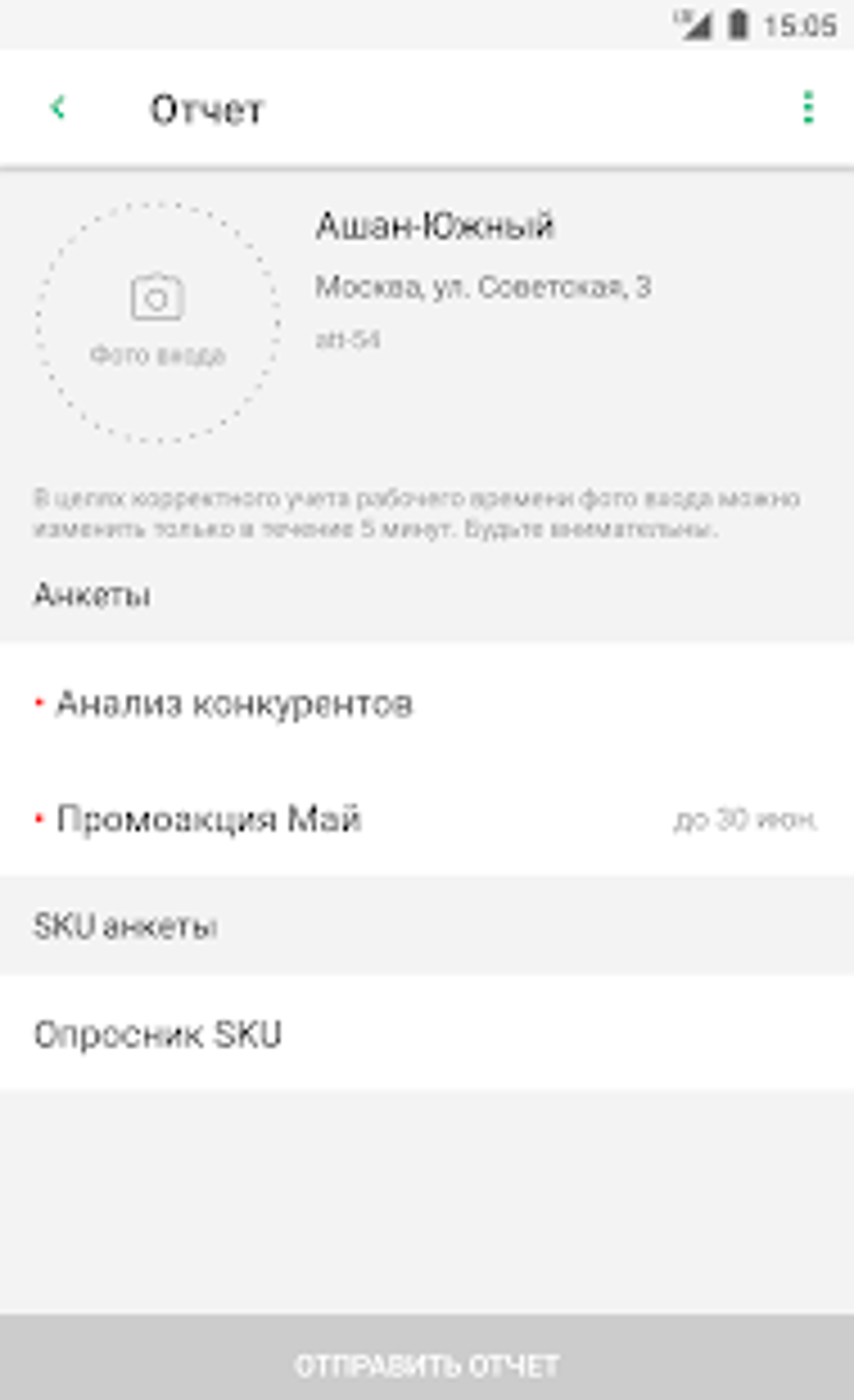Open Опросник SKU
854x1400 pixels.
click(157, 1034)
